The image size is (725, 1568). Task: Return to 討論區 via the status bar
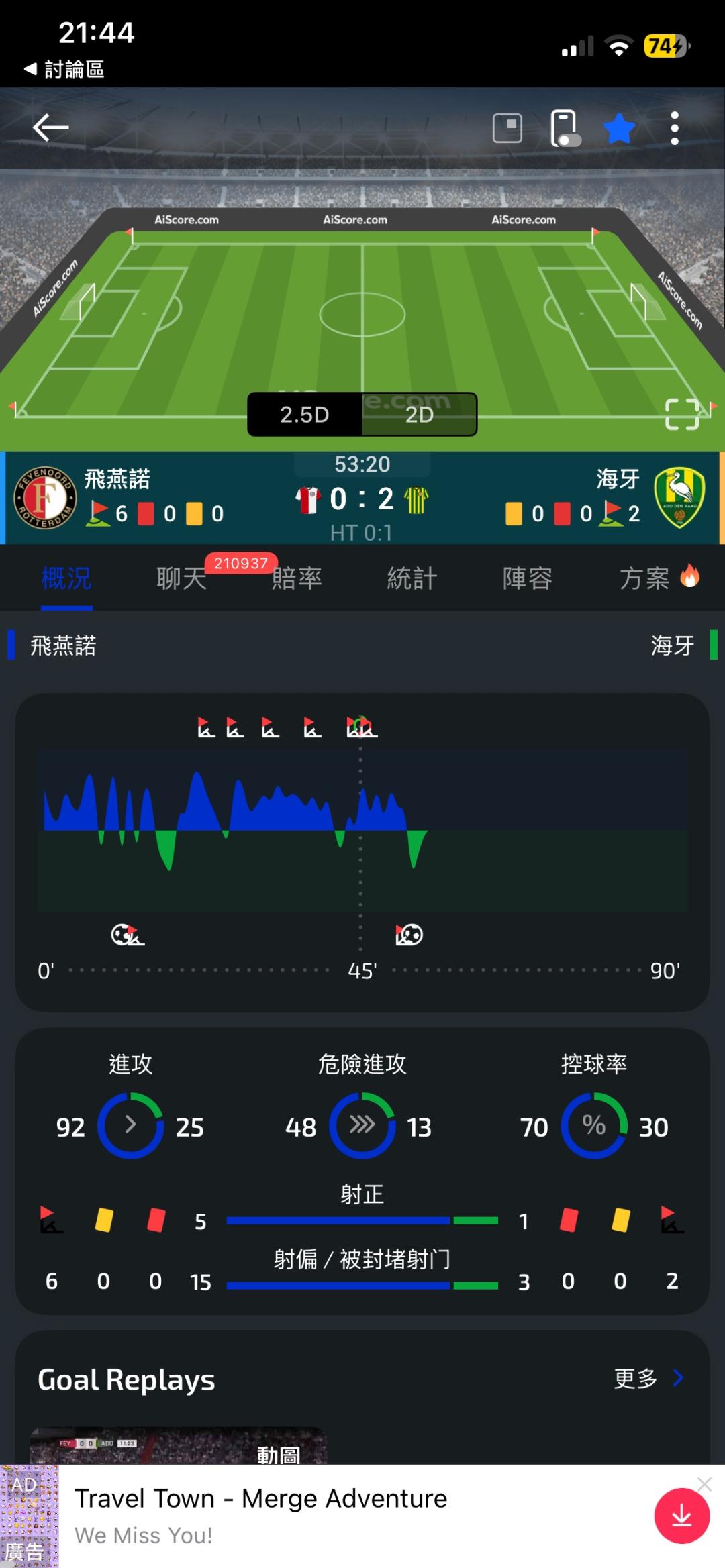(64, 69)
